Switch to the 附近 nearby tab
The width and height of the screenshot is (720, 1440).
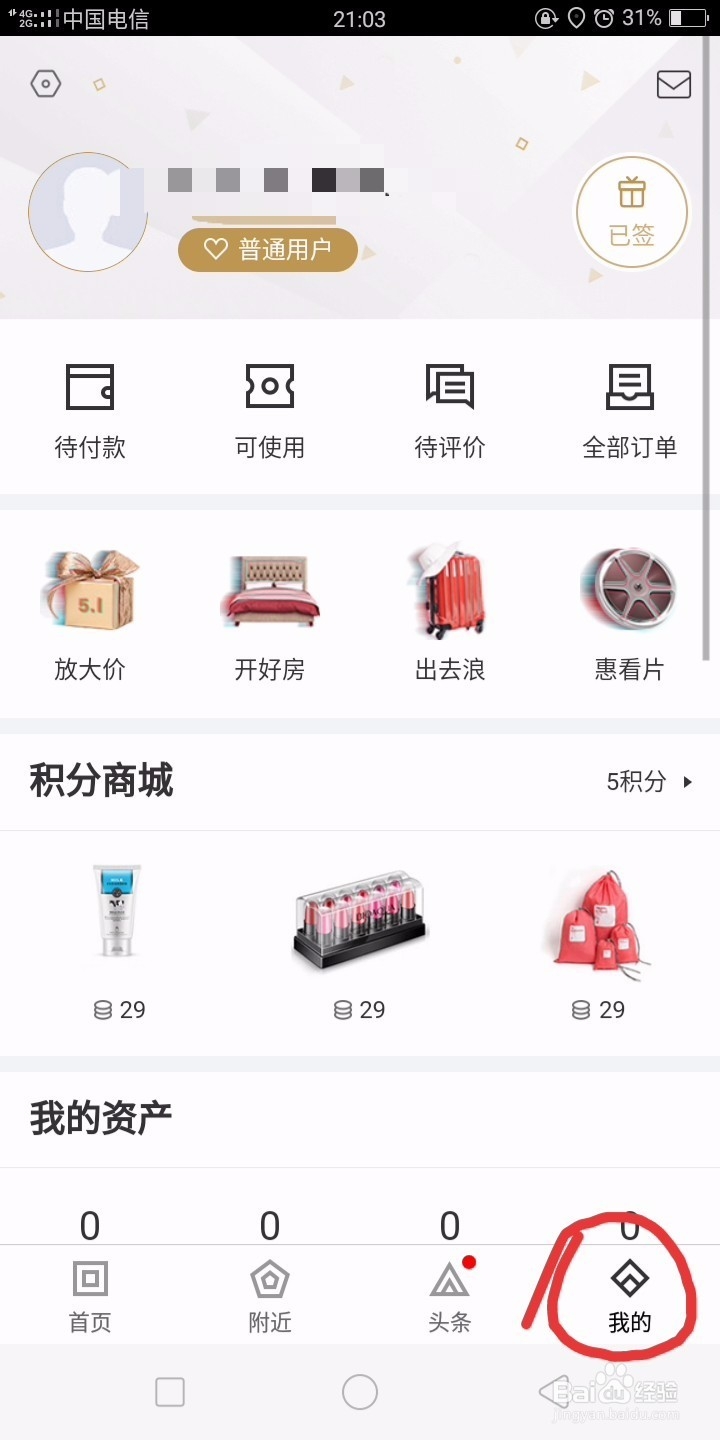(x=270, y=1295)
